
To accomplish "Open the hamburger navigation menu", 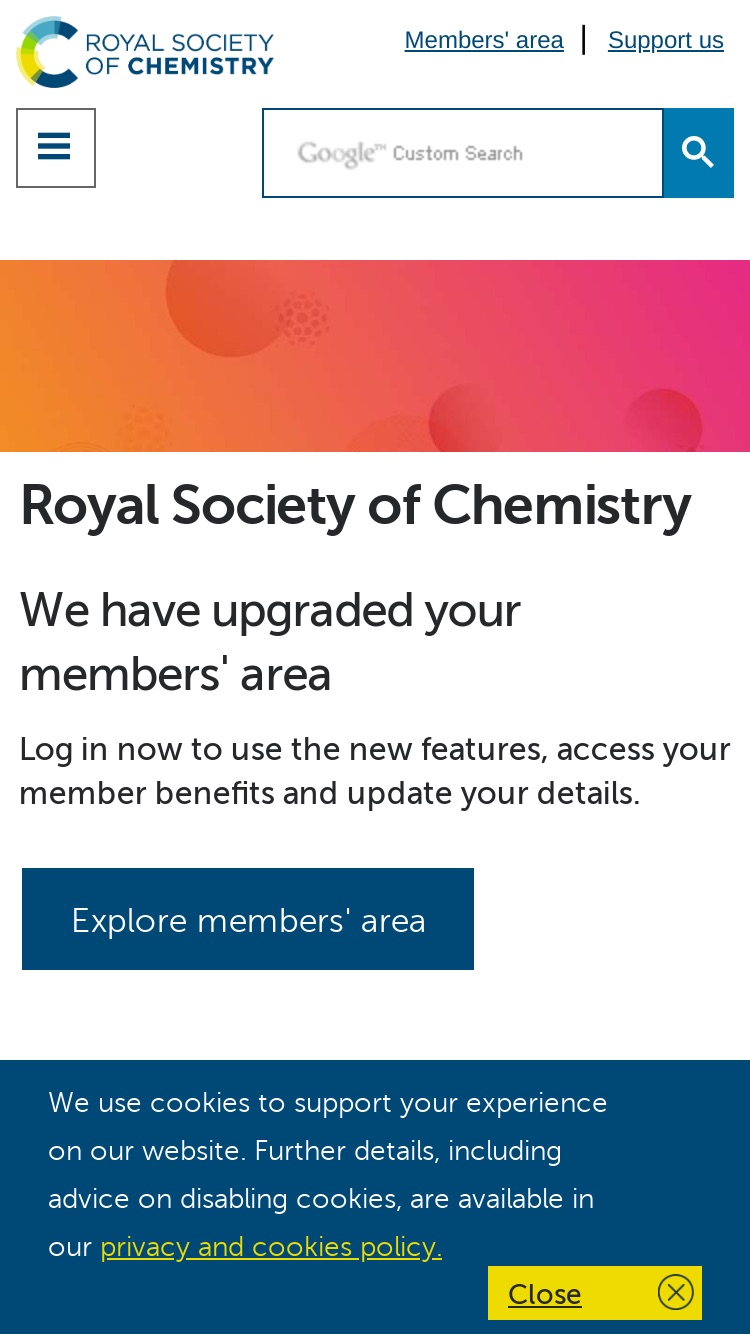I will (56, 148).
